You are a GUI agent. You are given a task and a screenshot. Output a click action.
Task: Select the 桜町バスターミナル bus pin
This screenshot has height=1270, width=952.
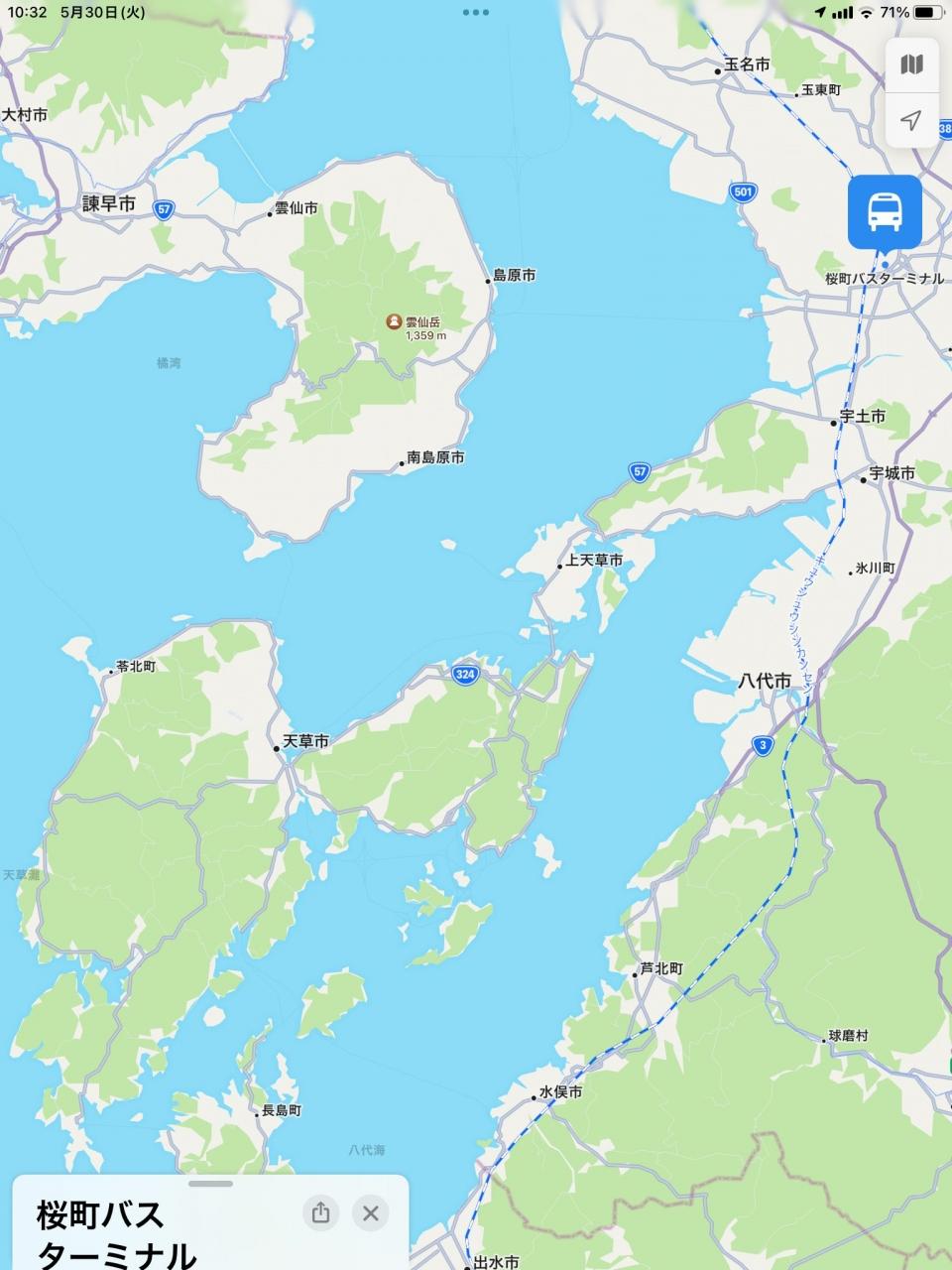tap(885, 211)
